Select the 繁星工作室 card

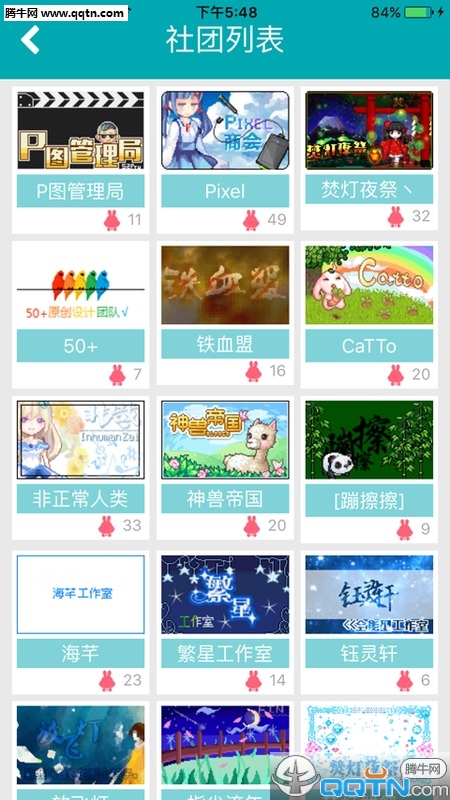click(225, 622)
